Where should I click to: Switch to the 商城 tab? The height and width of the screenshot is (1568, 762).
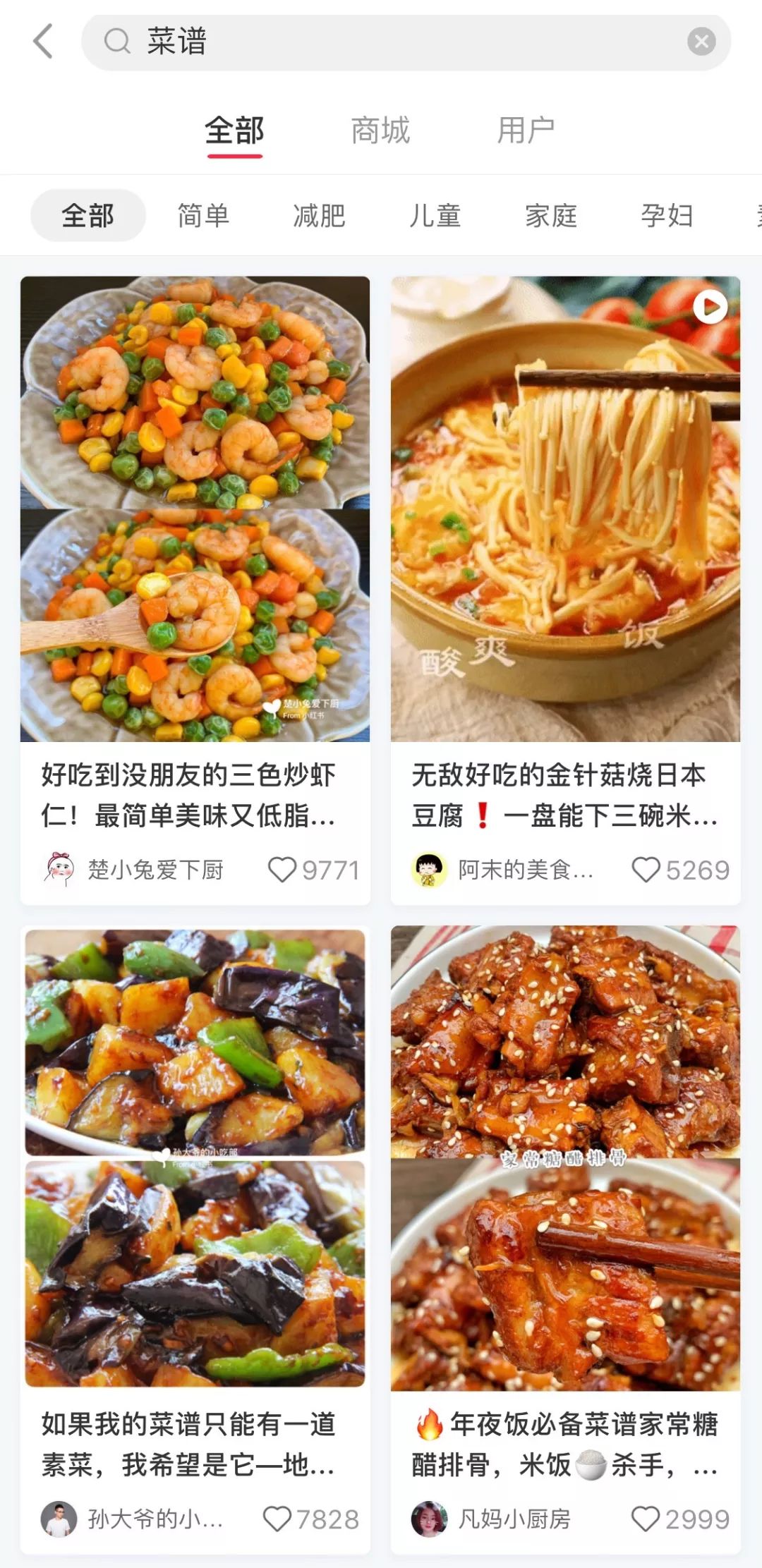tap(380, 128)
